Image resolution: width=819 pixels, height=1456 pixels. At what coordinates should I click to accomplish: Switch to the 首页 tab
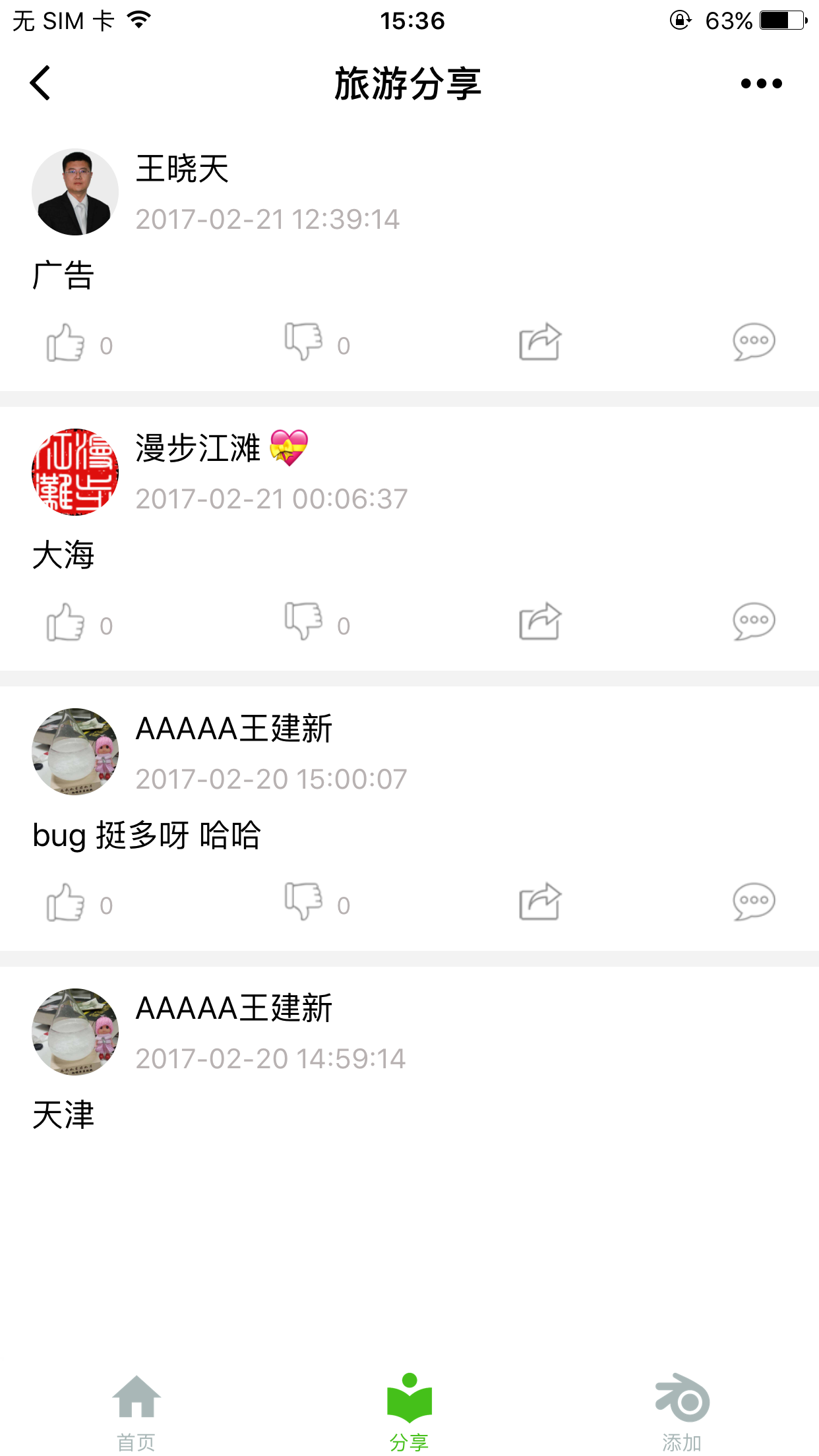[136, 1412]
